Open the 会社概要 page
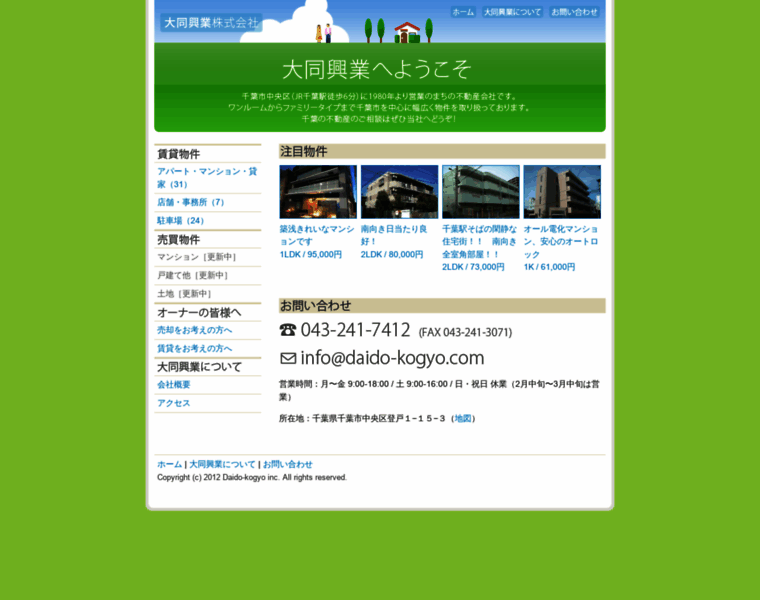The width and height of the screenshot is (760, 600). [174, 385]
